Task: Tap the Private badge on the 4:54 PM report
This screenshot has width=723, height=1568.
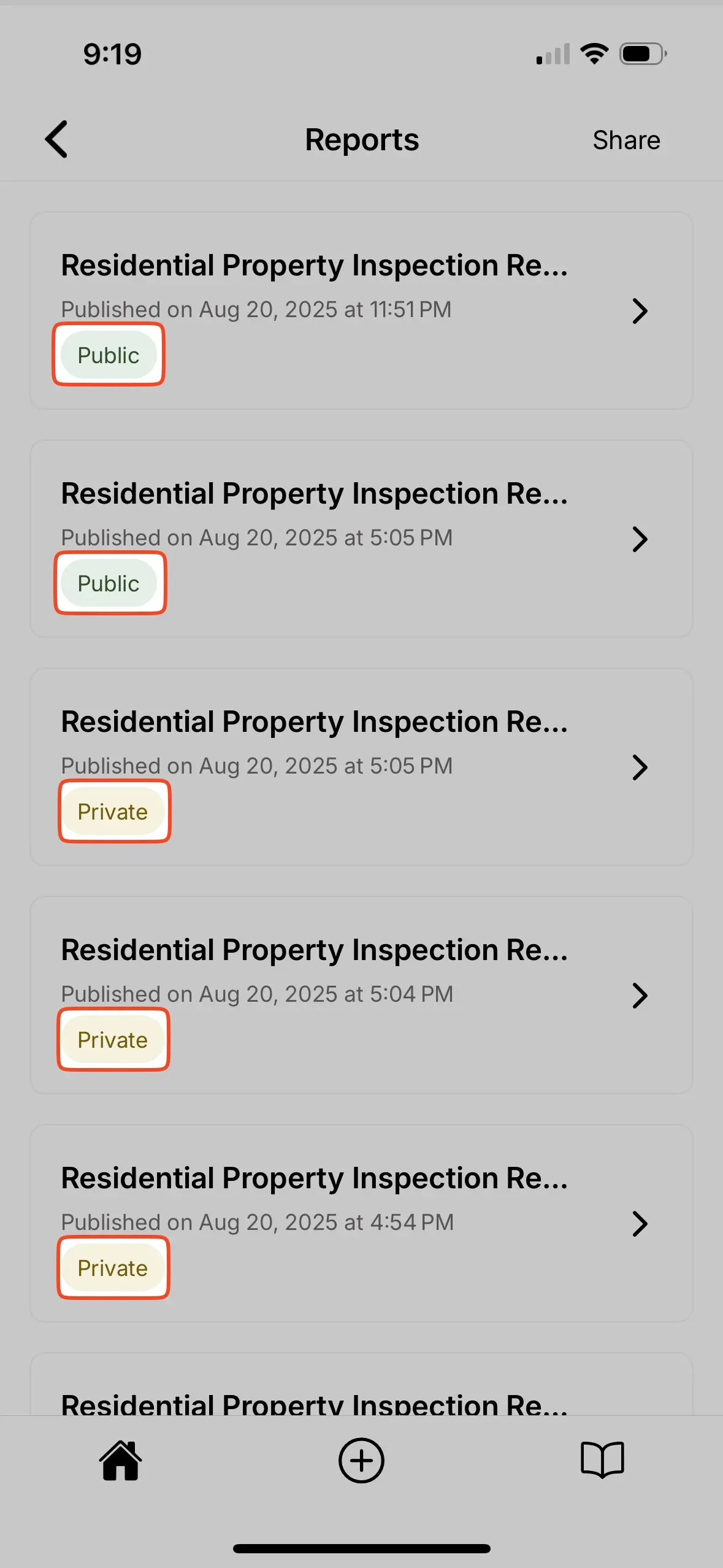Action: click(113, 1268)
